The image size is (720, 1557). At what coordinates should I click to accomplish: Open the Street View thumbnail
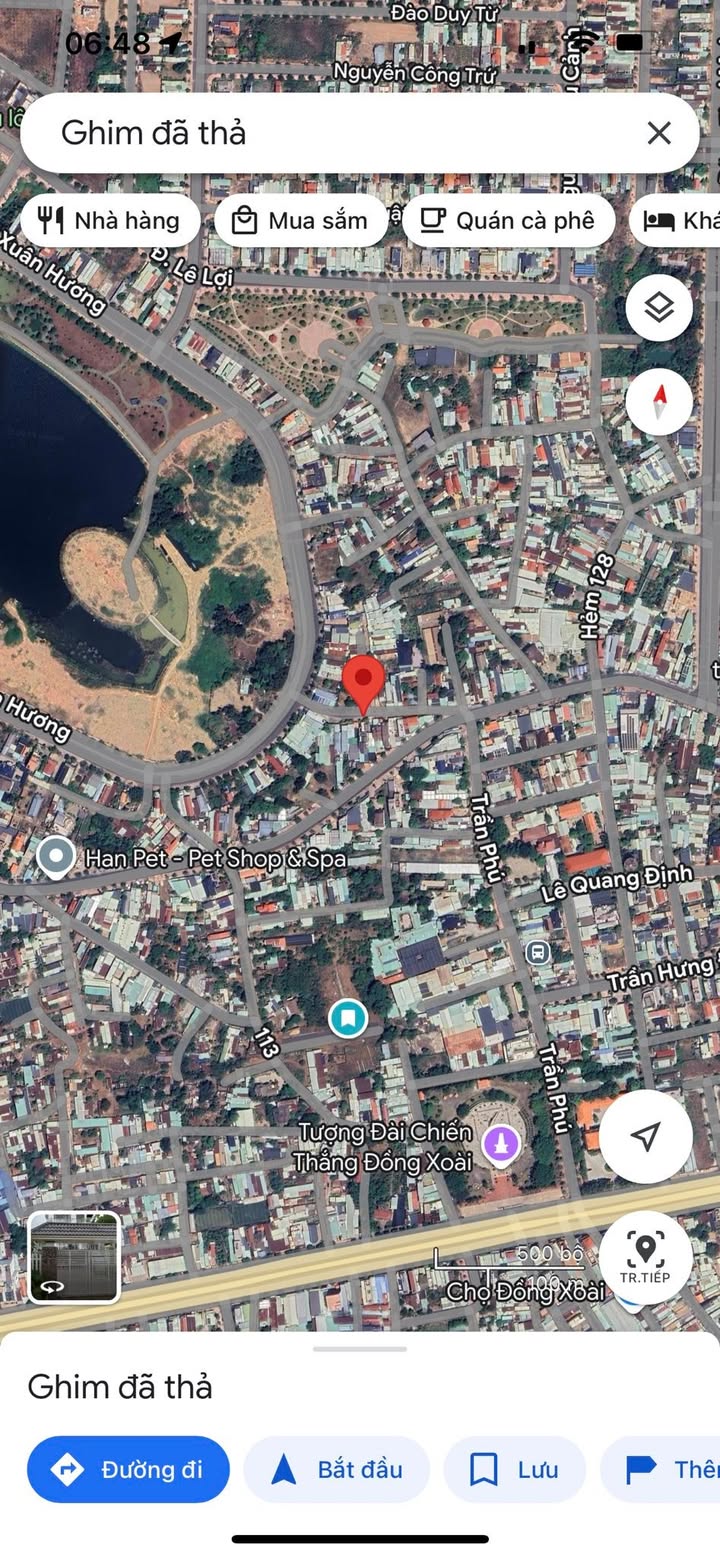pyautogui.click(x=74, y=1257)
